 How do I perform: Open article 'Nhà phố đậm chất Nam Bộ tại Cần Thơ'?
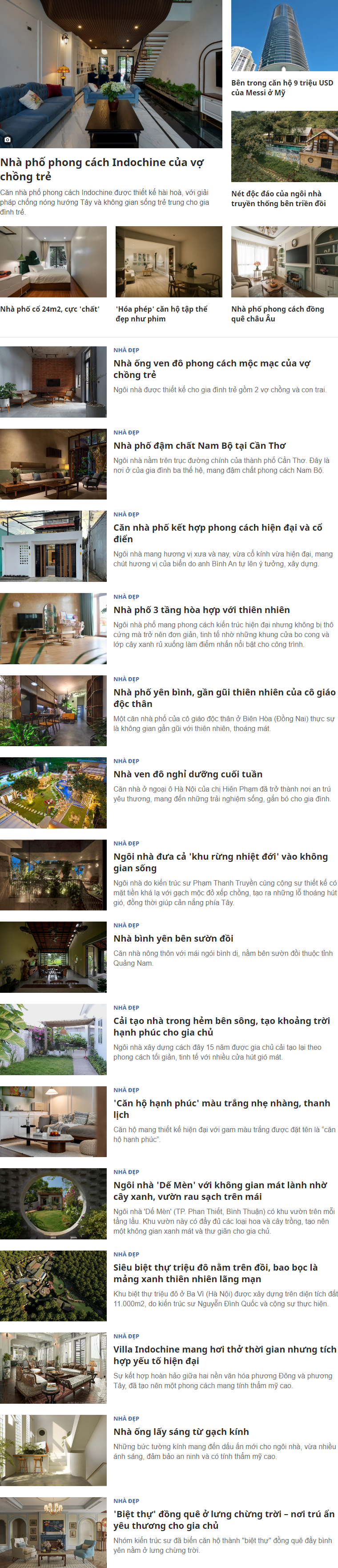pyautogui.click(x=199, y=446)
